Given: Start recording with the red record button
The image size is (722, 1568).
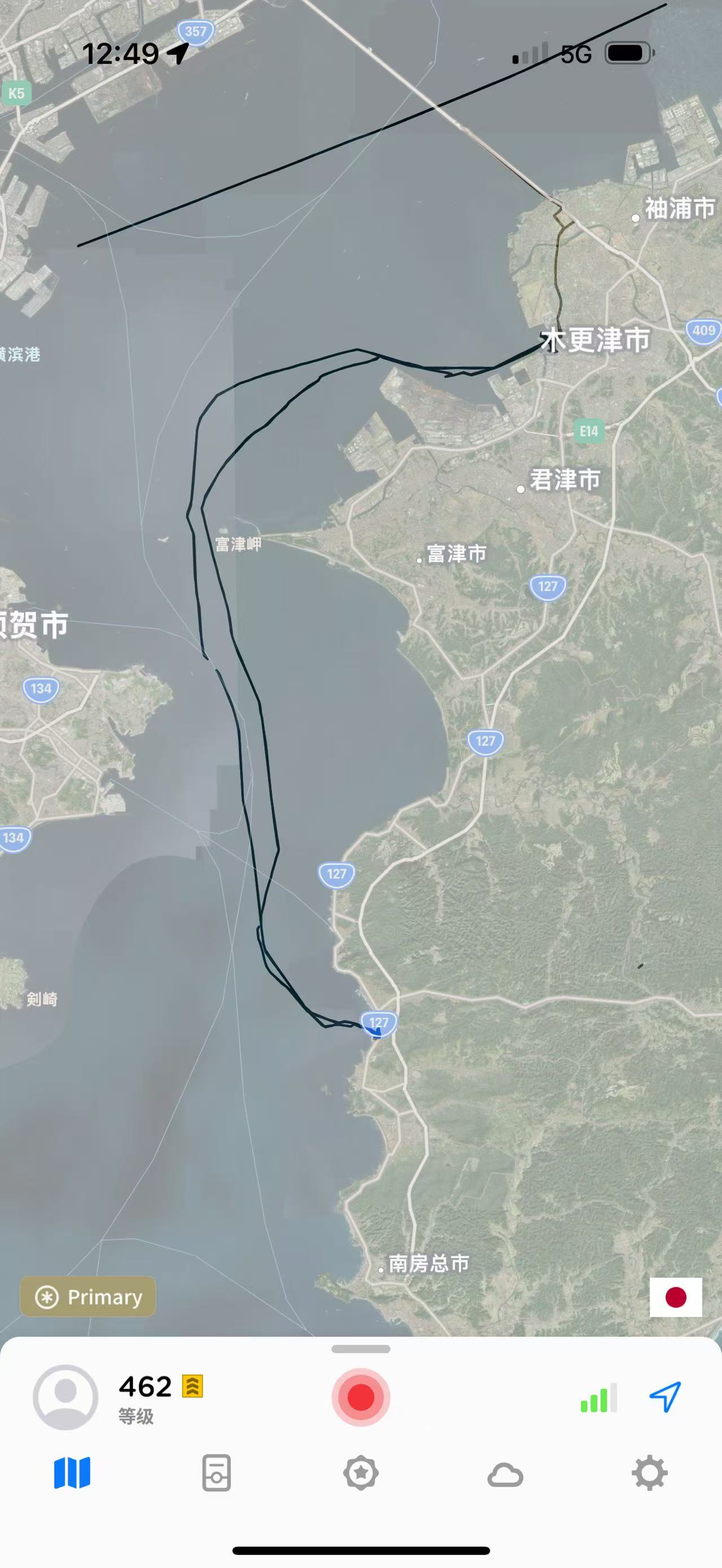Looking at the screenshot, I should pos(360,1397).
